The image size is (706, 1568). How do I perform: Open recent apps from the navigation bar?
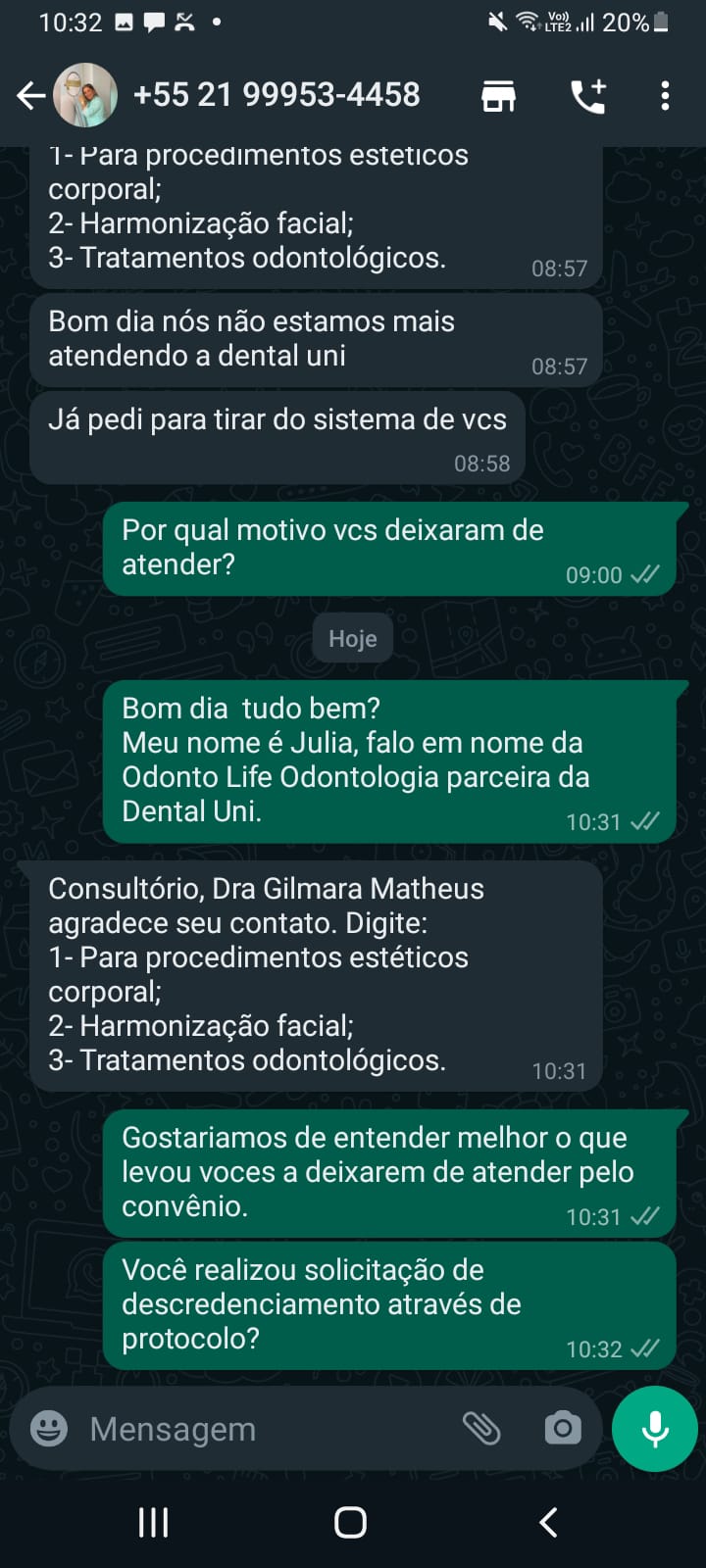(153, 1522)
